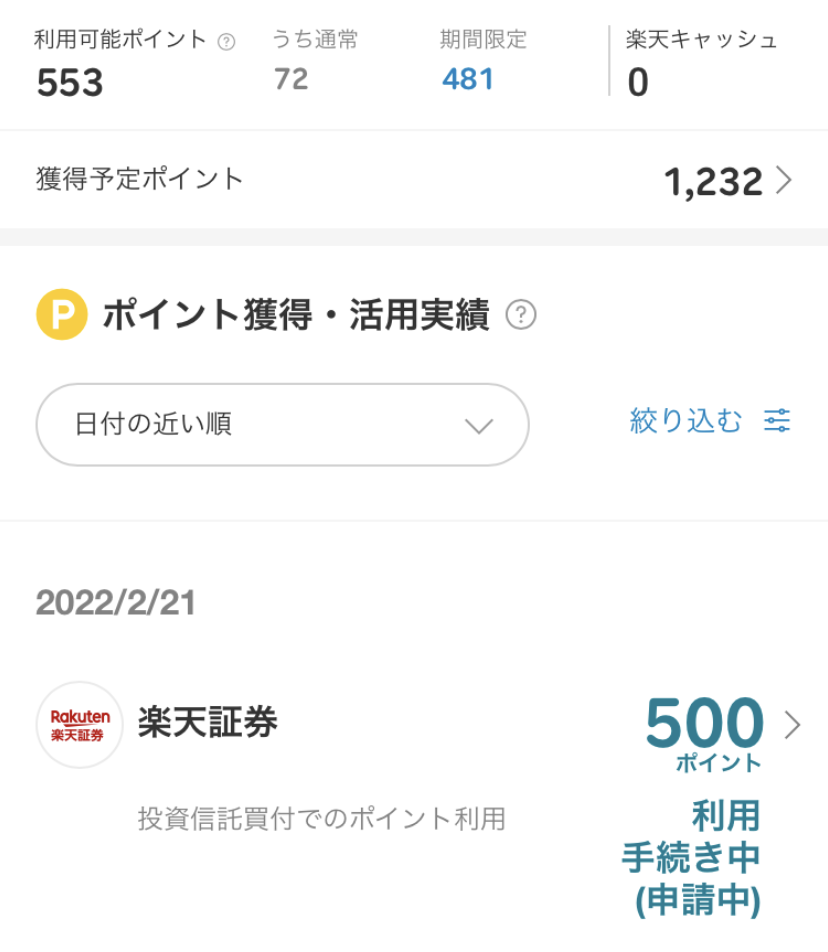The height and width of the screenshot is (952, 828).
Task: Tap the help icon next to ポイント獲得・活用実績
Action: tap(521, 316)
